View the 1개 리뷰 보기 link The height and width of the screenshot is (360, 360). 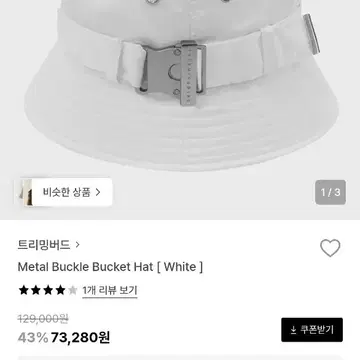[x=110, y=290]
